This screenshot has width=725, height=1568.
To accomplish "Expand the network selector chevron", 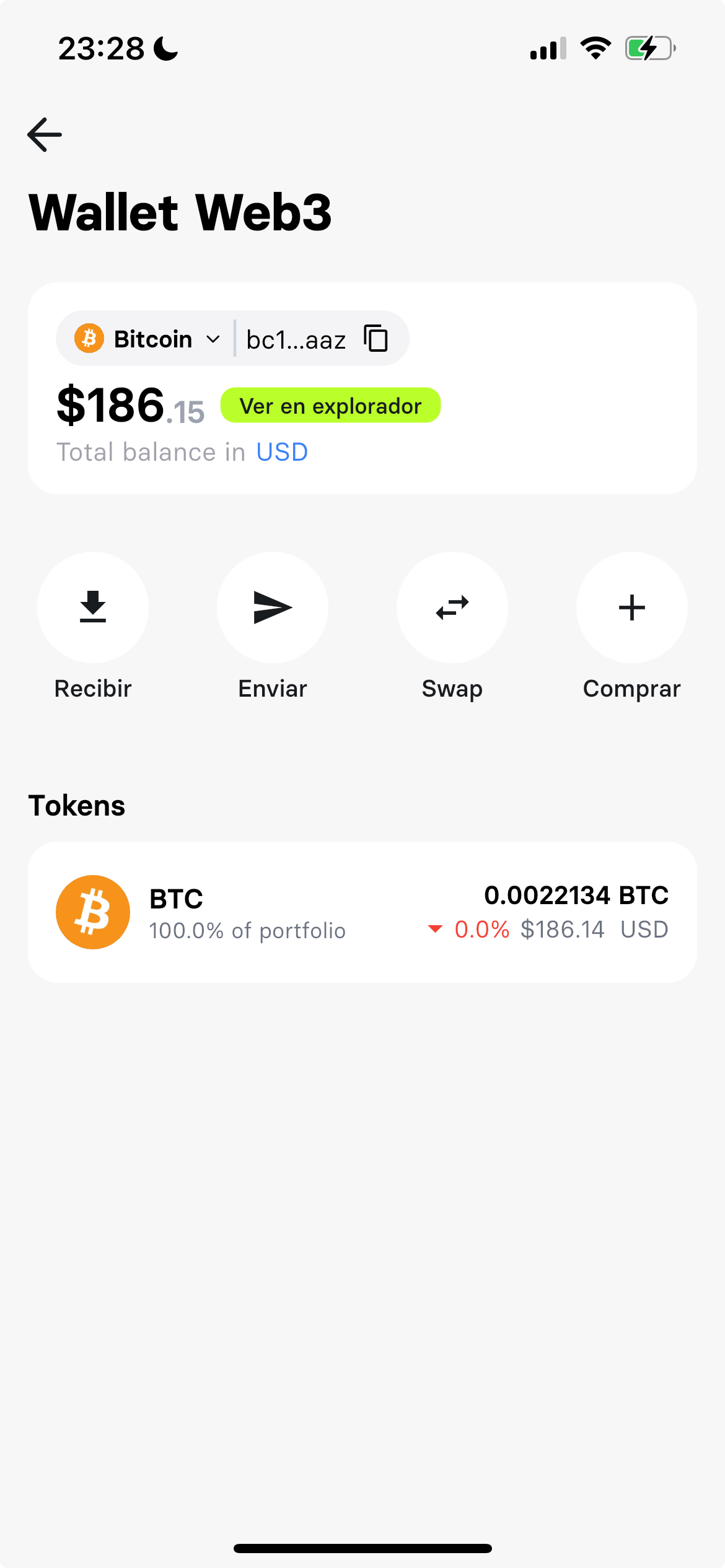I will 211,339.
